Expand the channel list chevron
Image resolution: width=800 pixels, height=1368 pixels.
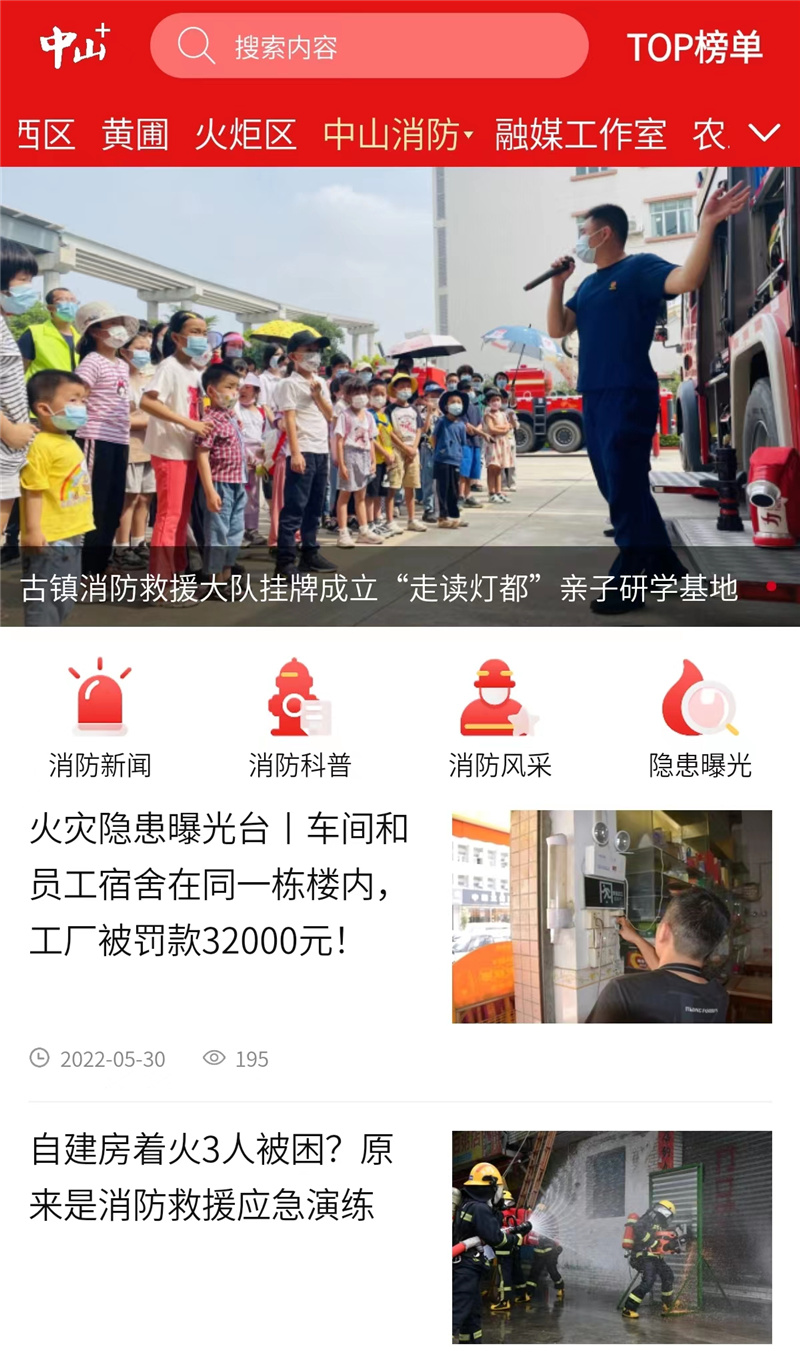pyautogui.click(x=764, y=133)
